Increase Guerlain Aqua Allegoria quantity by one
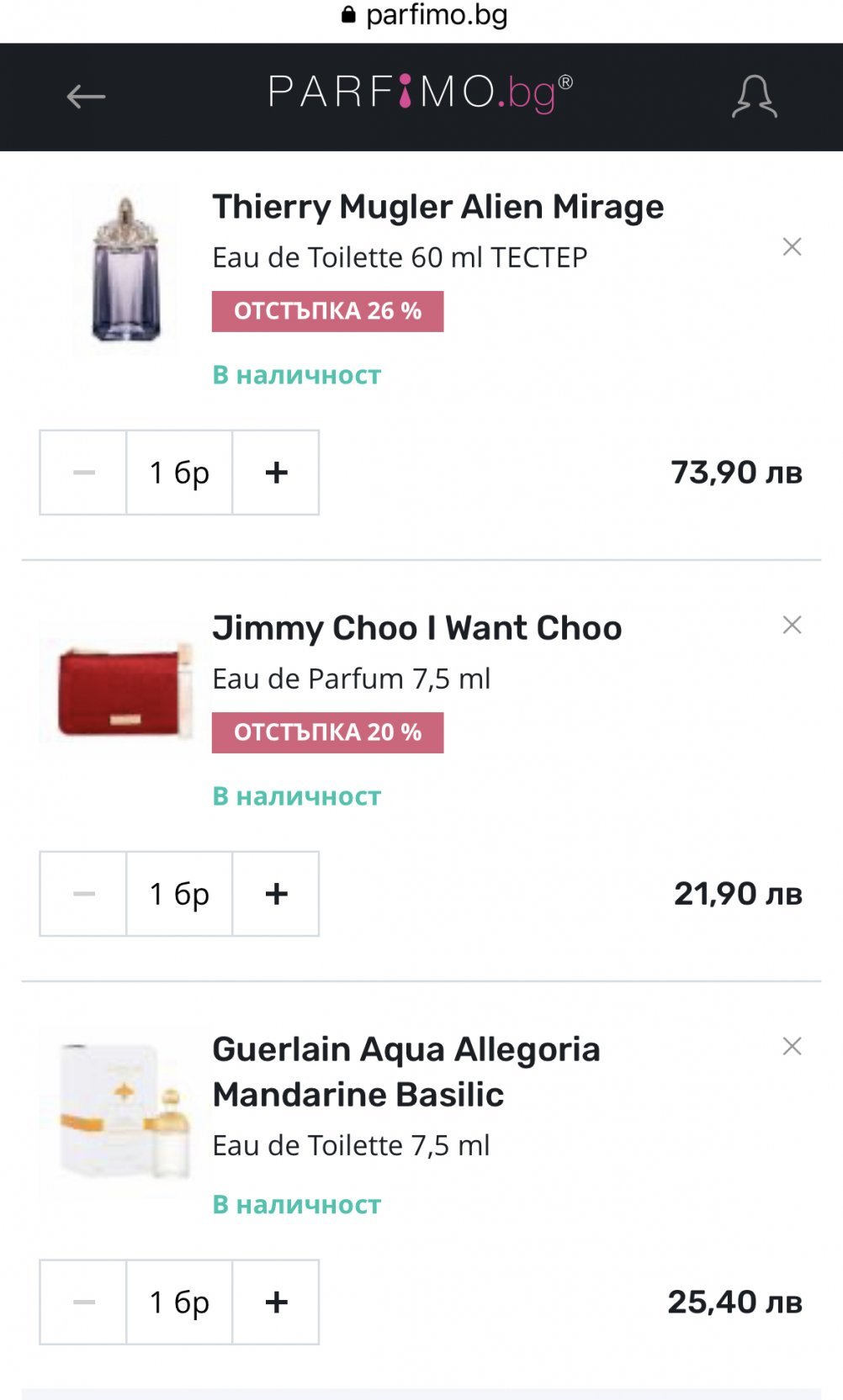The image size is (843, 1400). point(276,1302)
